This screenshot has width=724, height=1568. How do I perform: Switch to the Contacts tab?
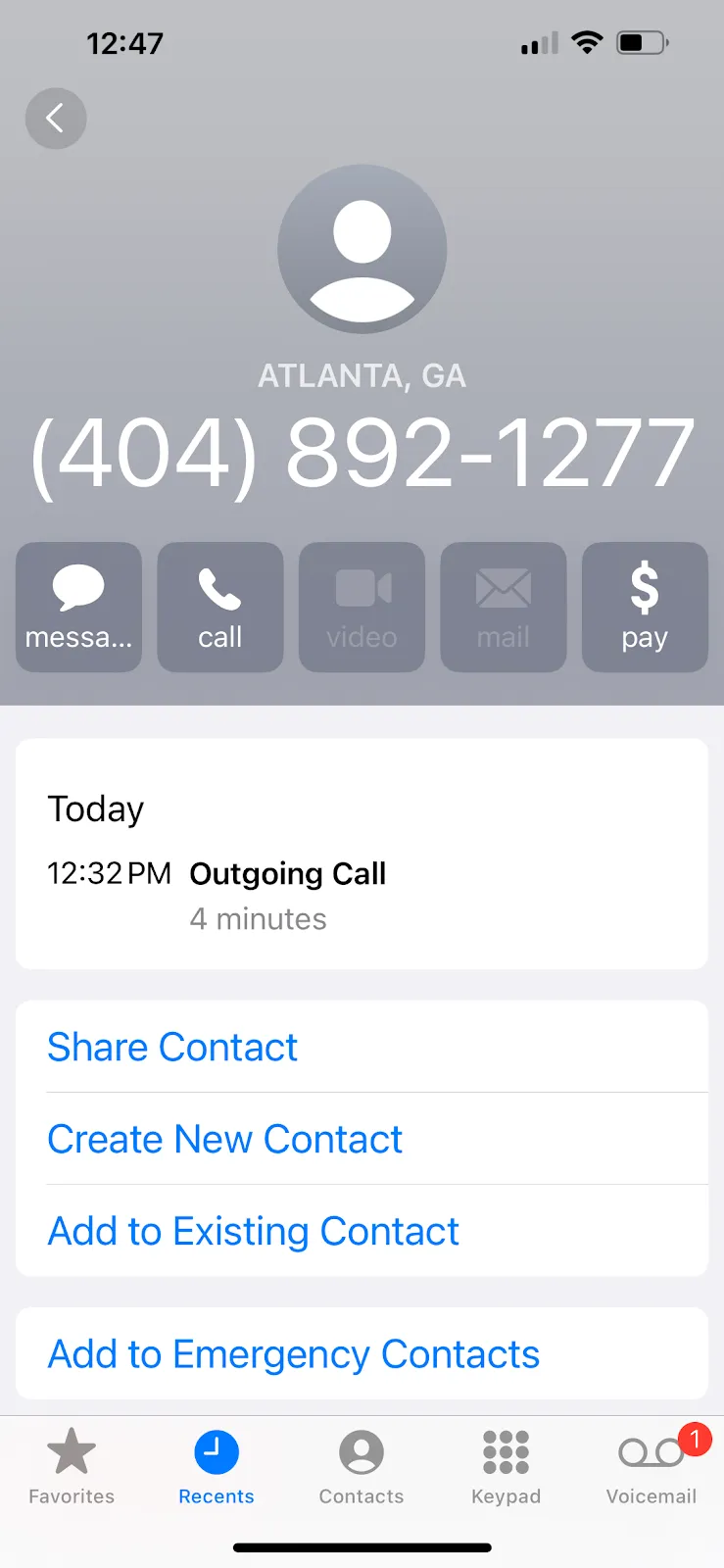[x=362, y=1466]
